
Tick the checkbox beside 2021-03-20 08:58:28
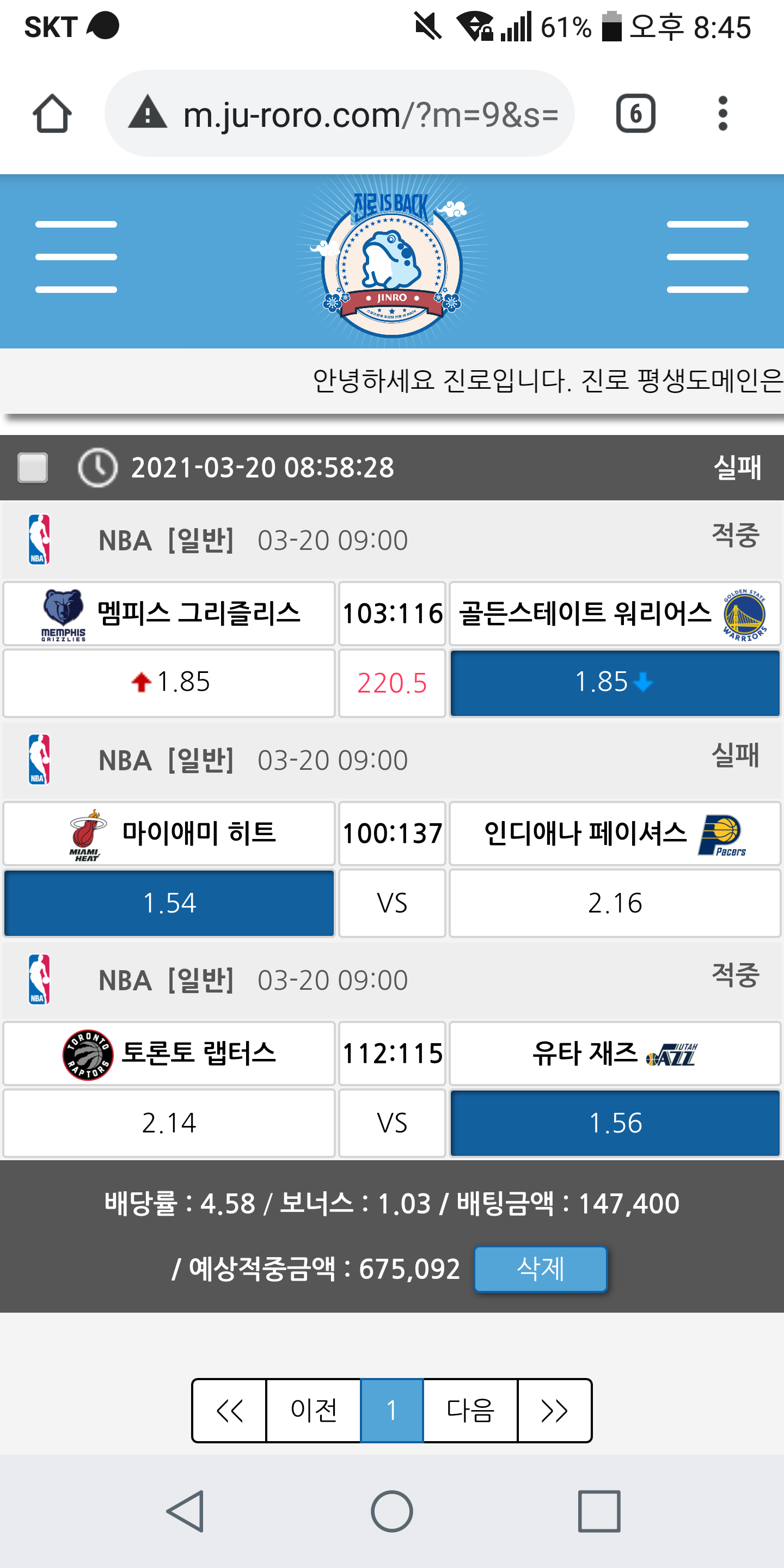(33, 468)
